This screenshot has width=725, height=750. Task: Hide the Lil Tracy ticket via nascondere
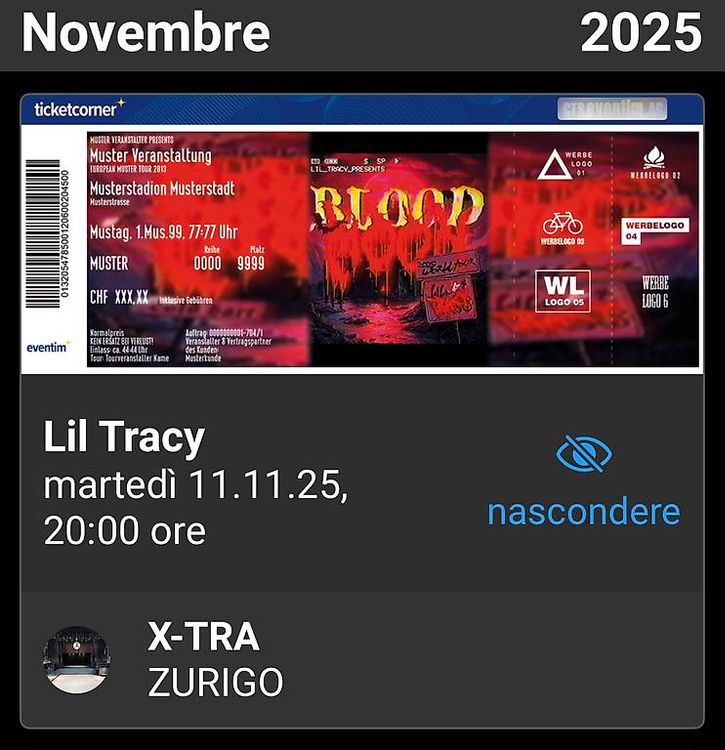(x=583, y=485)
